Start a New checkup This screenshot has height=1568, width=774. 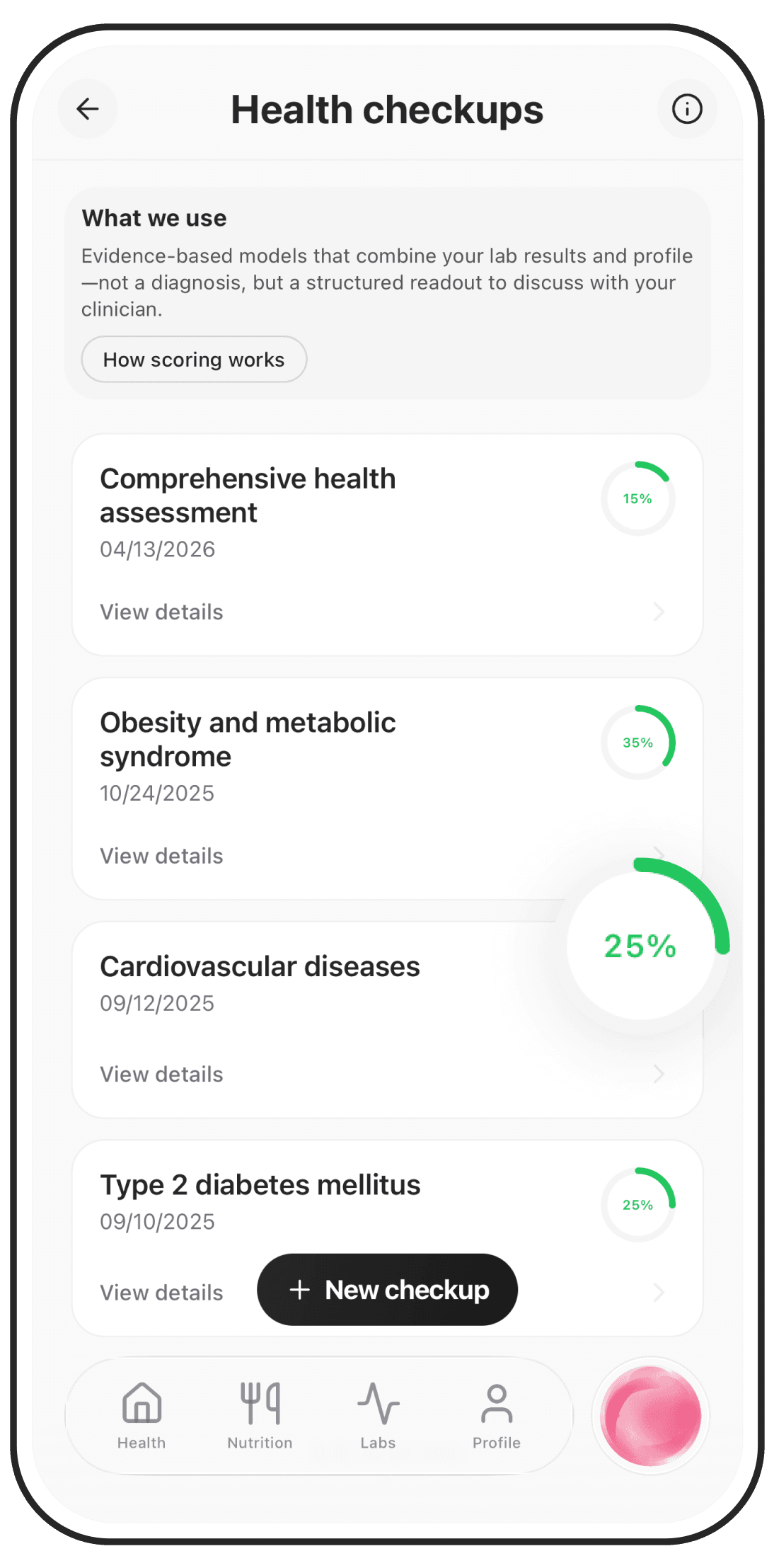[x=388, y=1290]
